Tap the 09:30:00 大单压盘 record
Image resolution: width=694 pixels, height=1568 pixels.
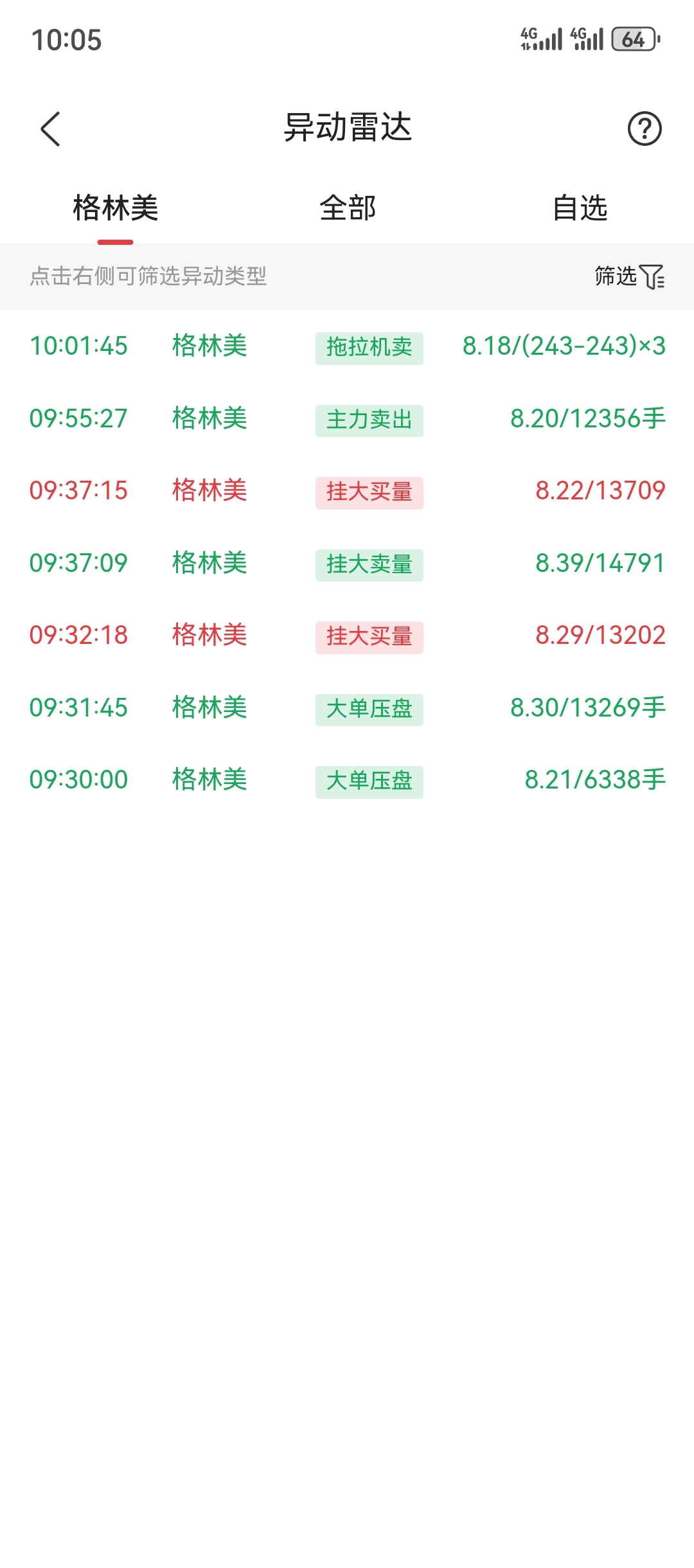[347, 780]
